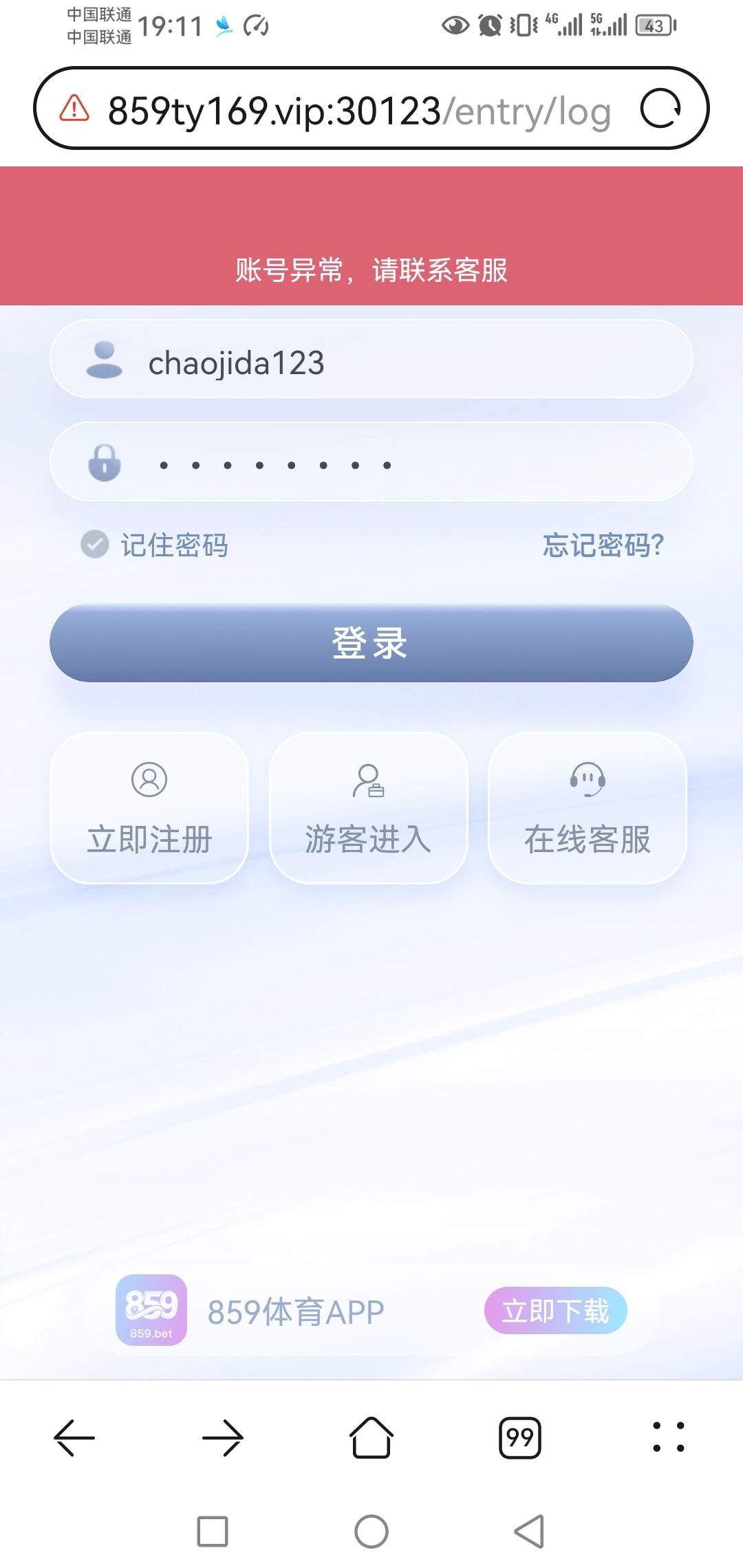743x1568 pixels.
Task: Tap 立即下载 for the 859体育APP
Action: pos(555,1311)
